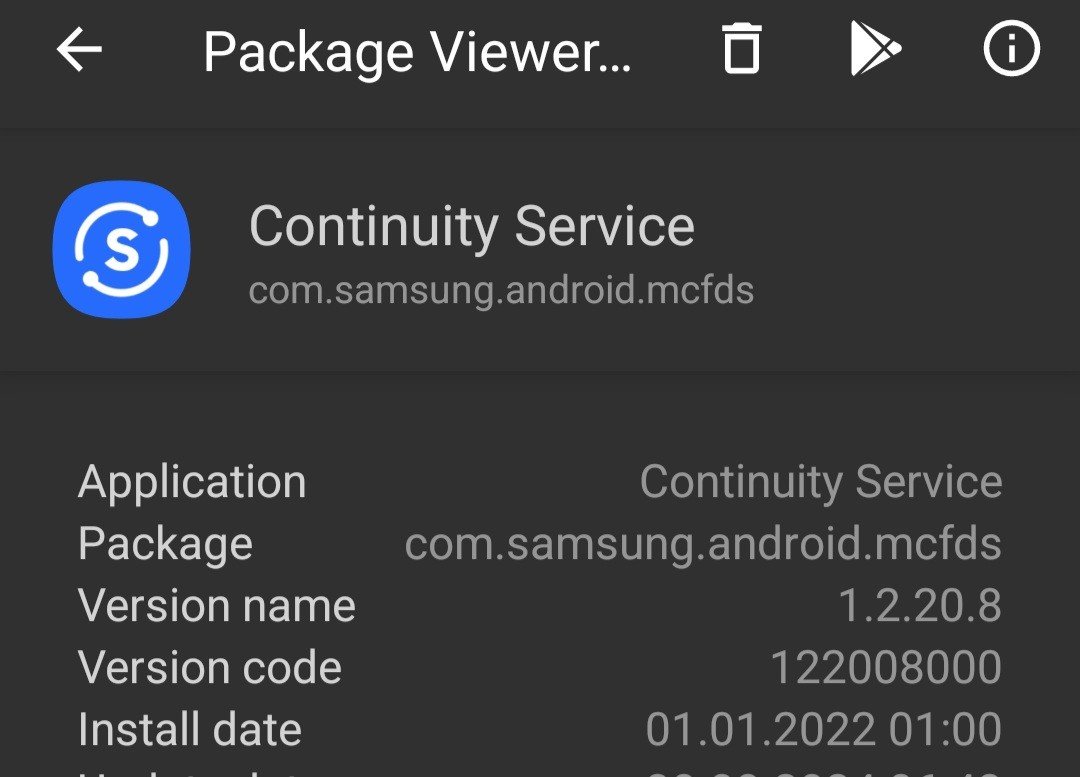Open app info via the info icon

pyautogui.click(x=1011, y=48)
